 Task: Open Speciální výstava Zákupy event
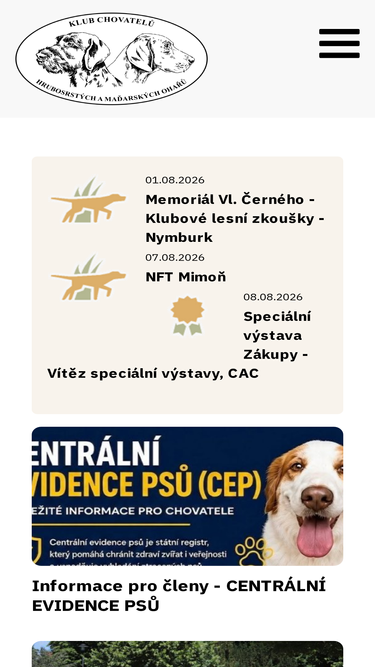(178, 345)
